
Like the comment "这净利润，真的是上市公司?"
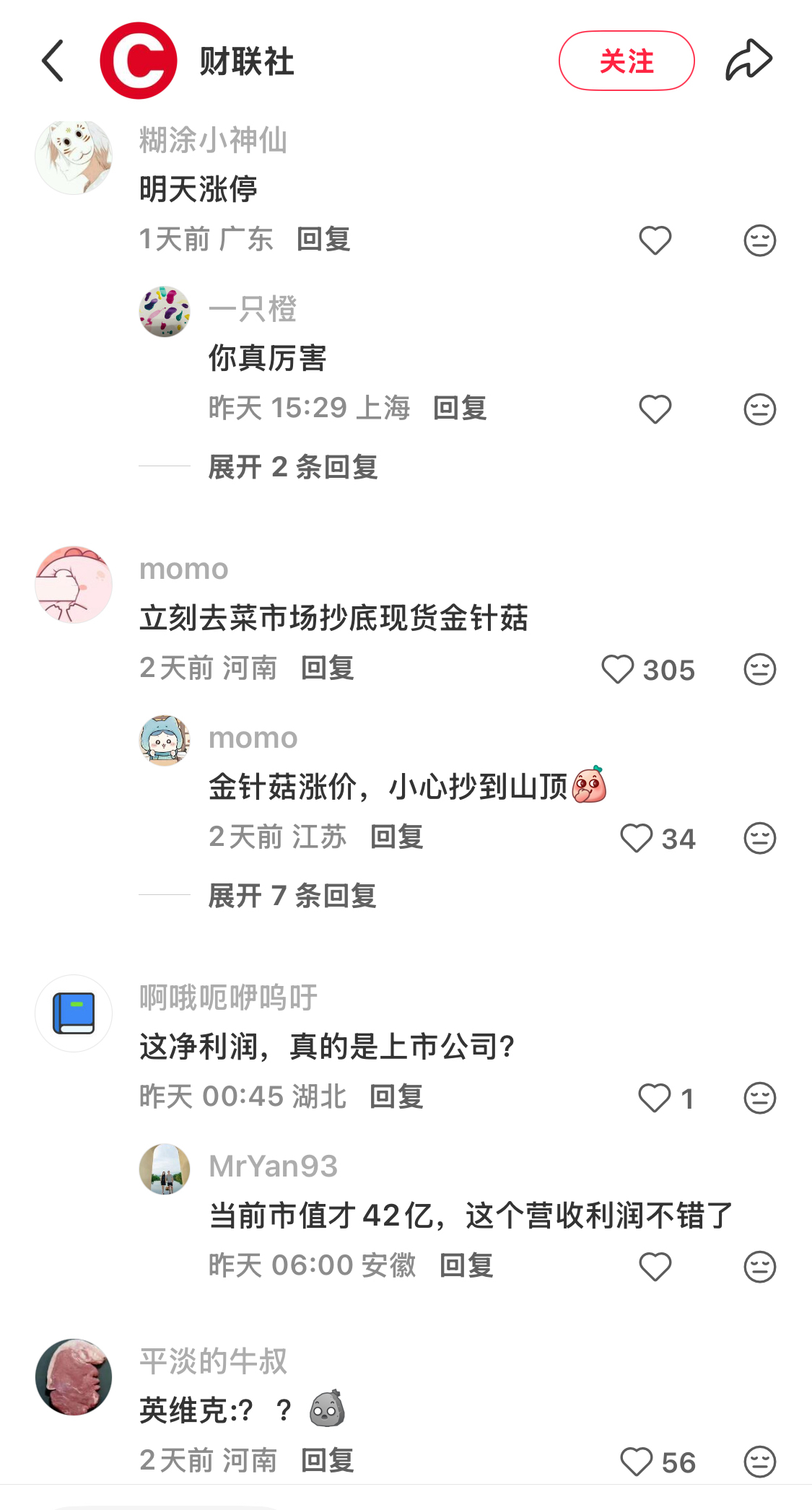coord(655,1098)
